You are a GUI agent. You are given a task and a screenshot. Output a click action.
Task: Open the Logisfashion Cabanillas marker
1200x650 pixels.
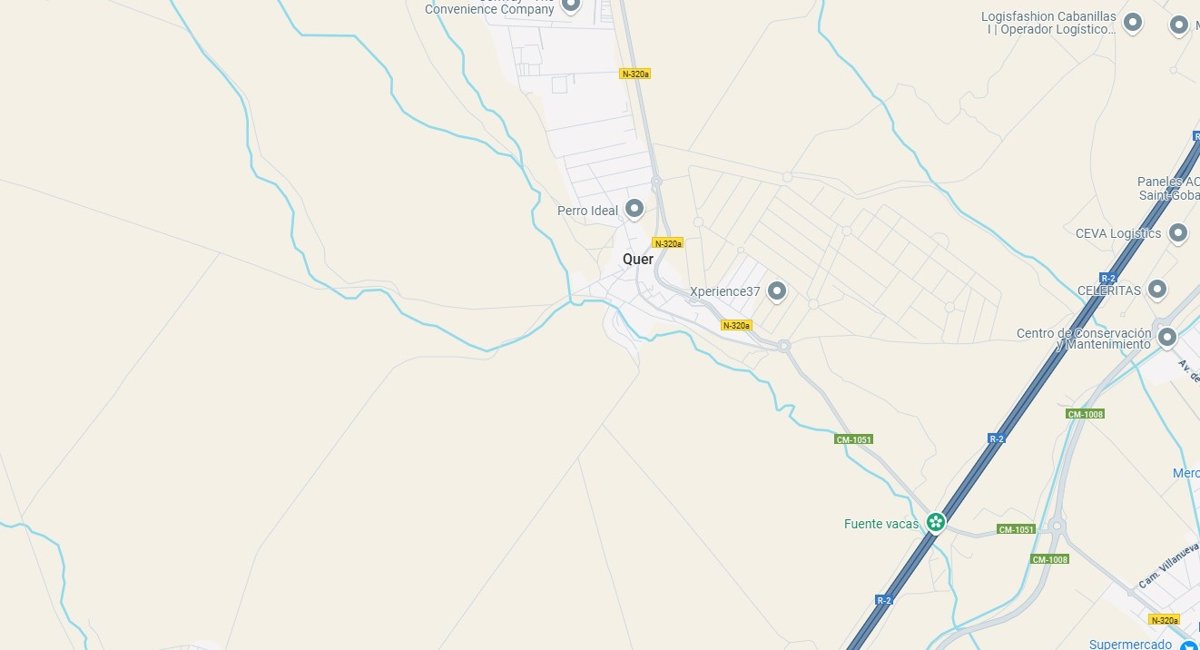pyautogui.click(x=1132, y=21)
